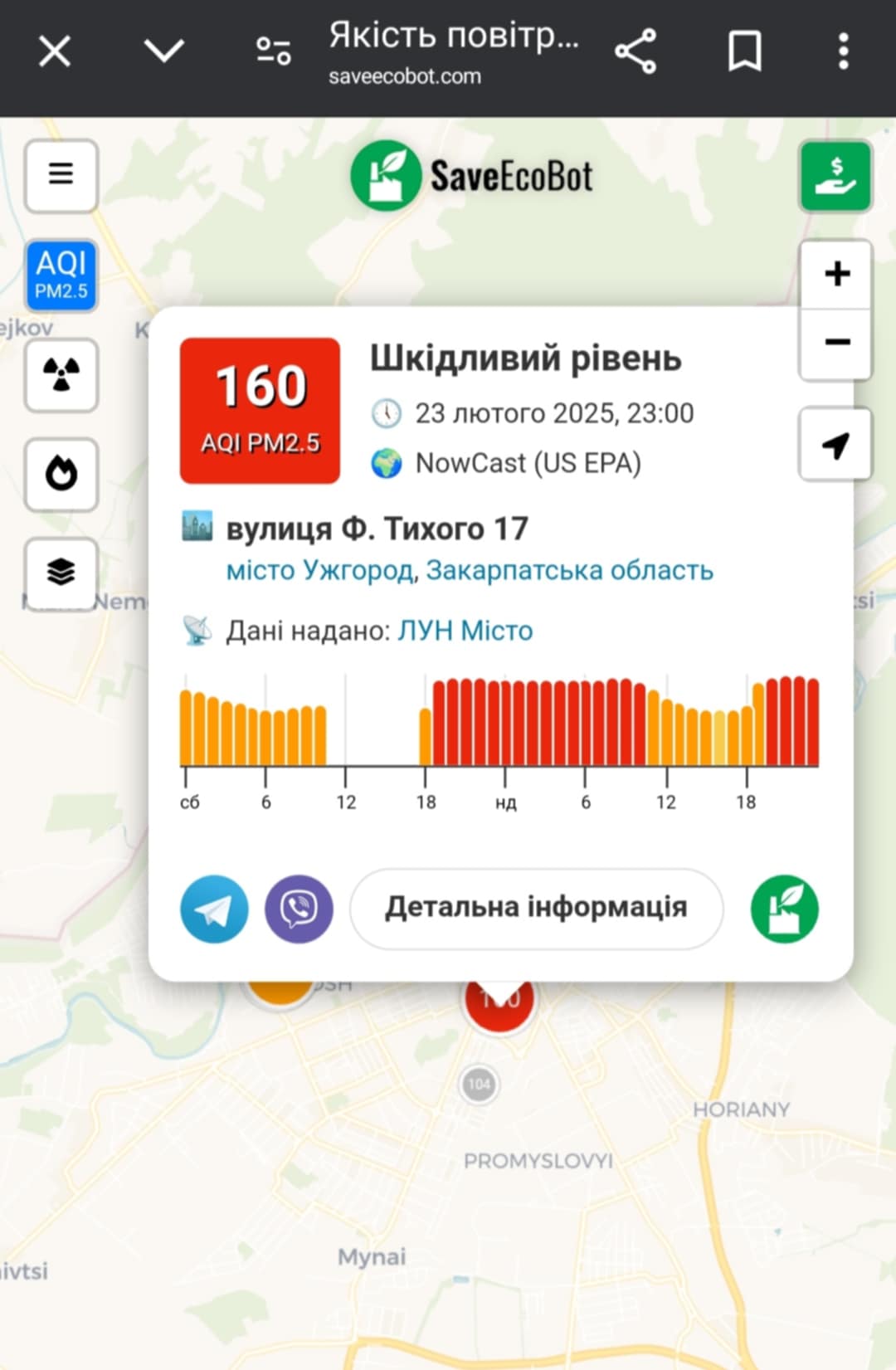This screenshot has width=896, height=1370.
Task: Open the Ужгород, Закарпатська область link
Action: pos(470,571)
